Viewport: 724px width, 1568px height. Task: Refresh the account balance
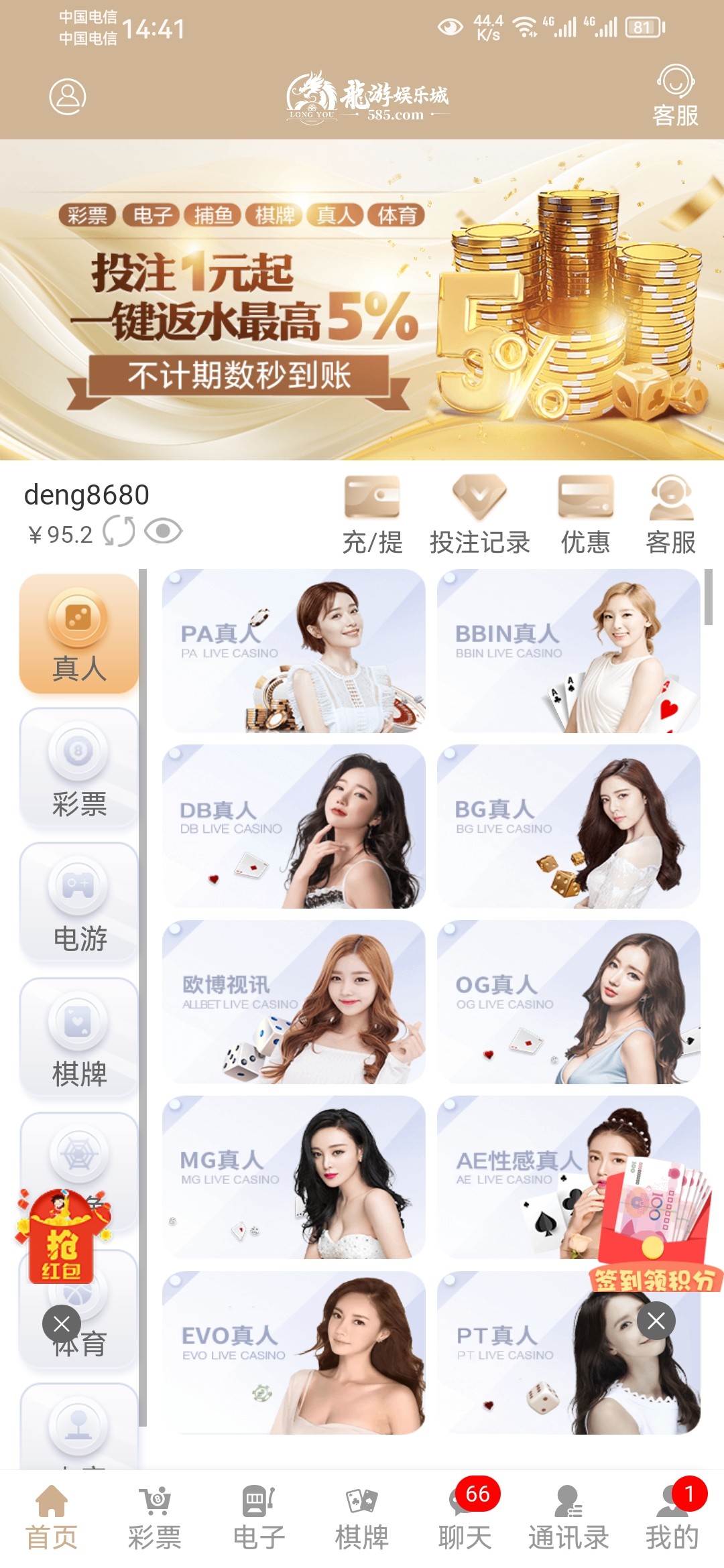(119, 532)
